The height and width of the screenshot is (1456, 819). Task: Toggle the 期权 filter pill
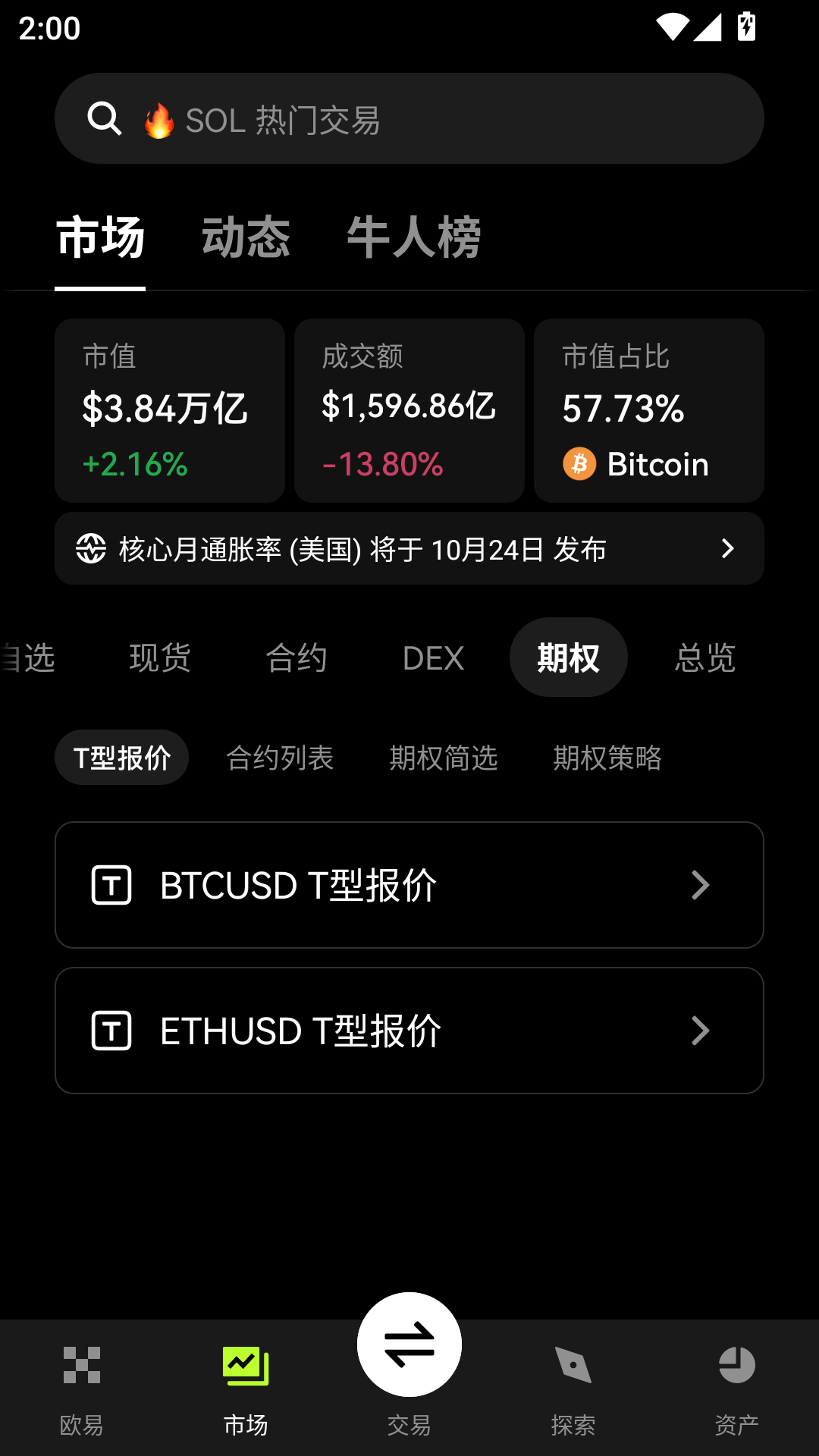pyautogui.click(x=568, y=657)
